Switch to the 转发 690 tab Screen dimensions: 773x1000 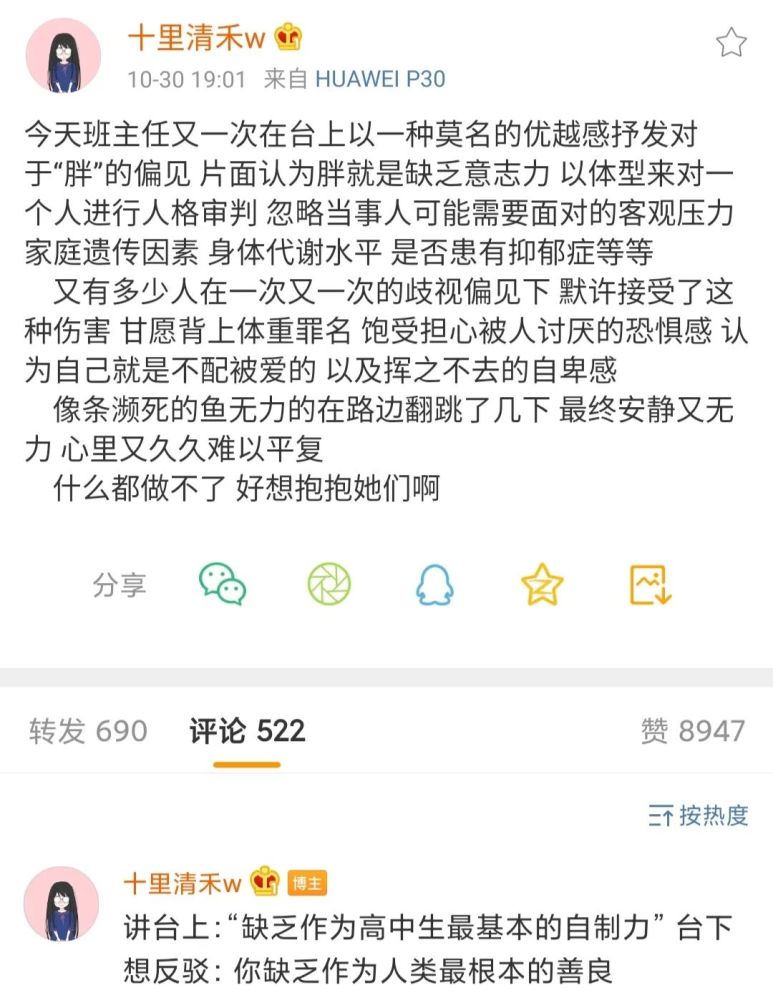pyautogui.click(x=88, y=731)
